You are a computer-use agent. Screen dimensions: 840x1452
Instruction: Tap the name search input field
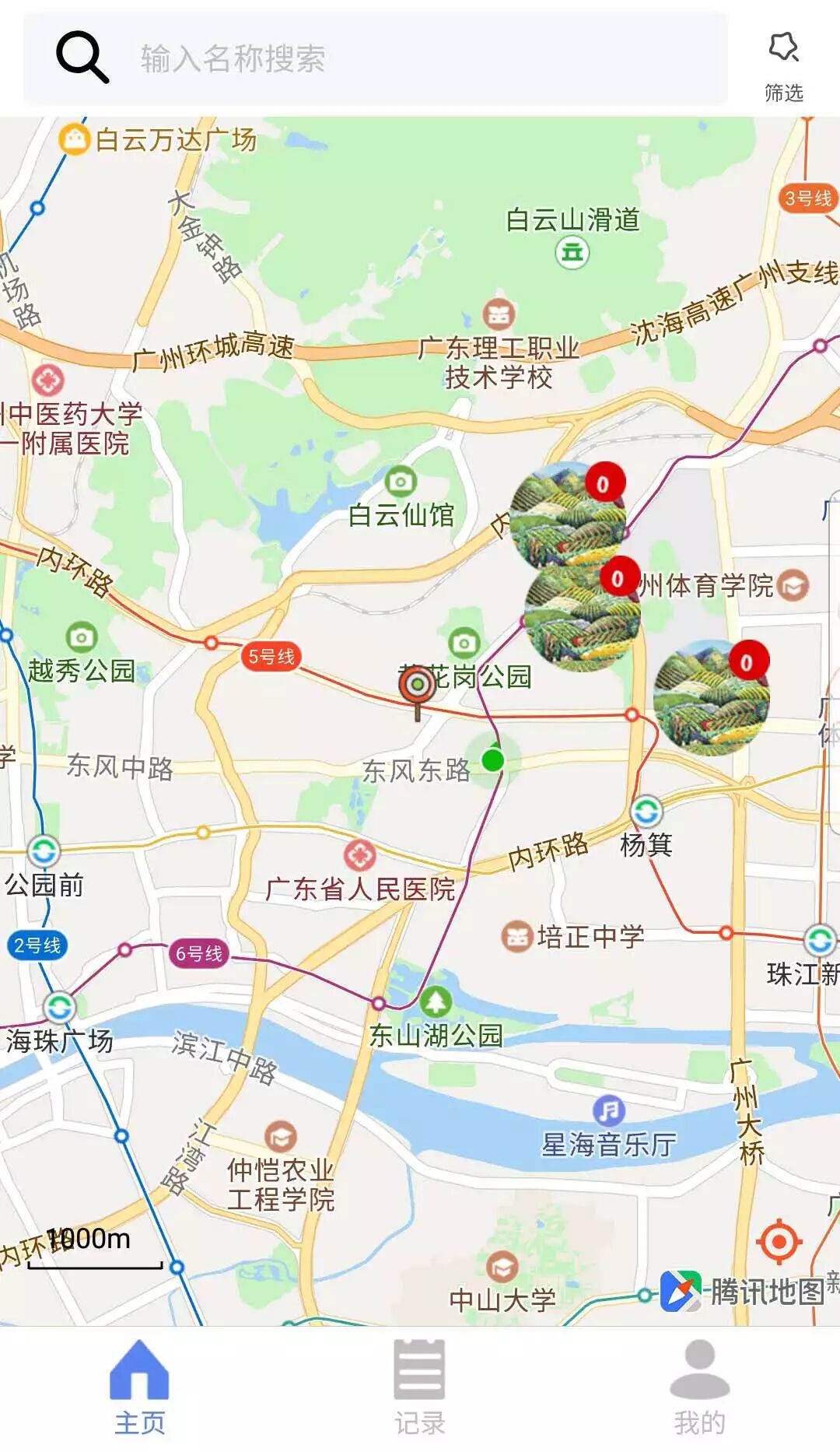(x=420, y=58)
